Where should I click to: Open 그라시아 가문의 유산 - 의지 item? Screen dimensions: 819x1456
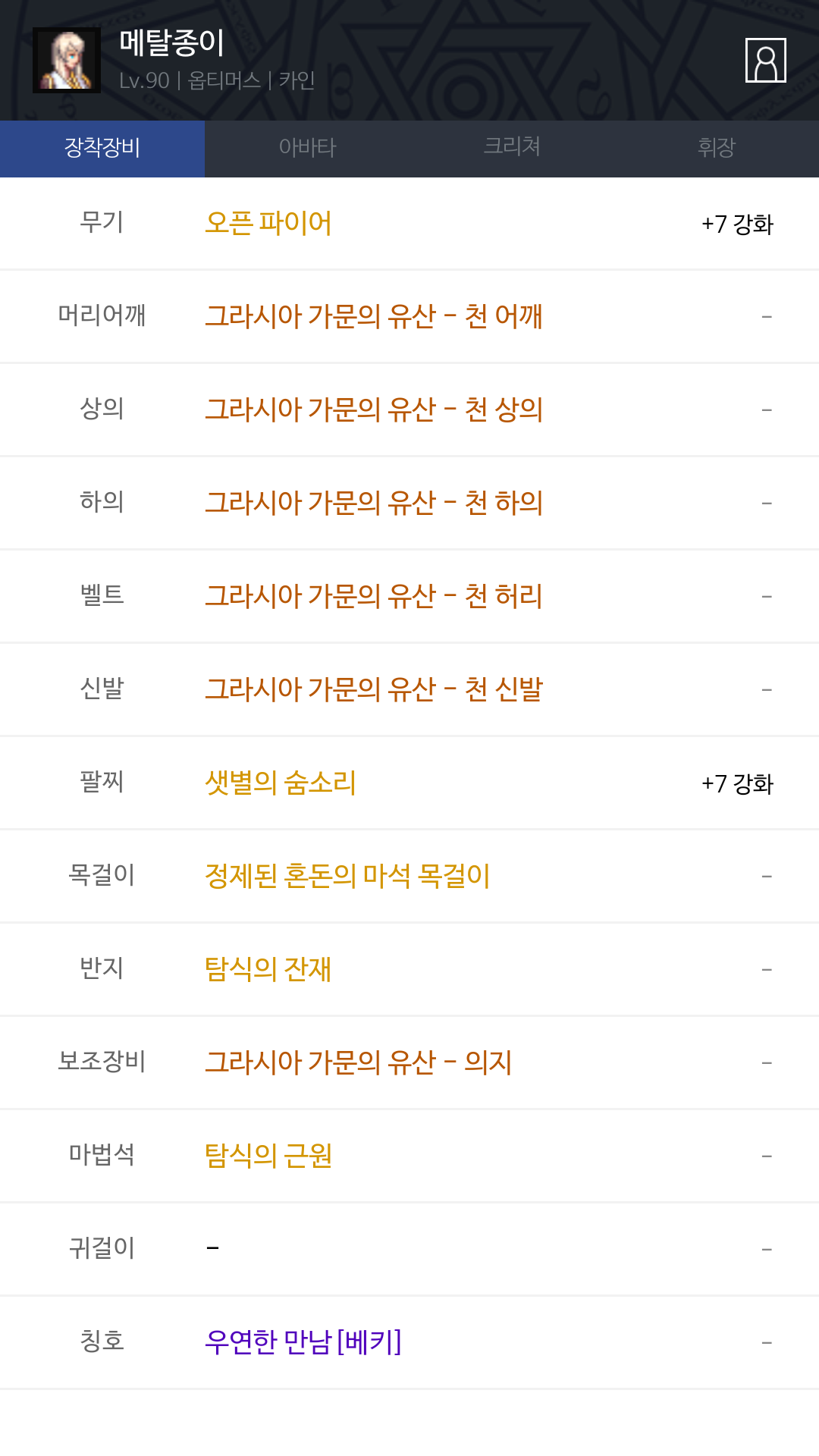pos(359,1062)
